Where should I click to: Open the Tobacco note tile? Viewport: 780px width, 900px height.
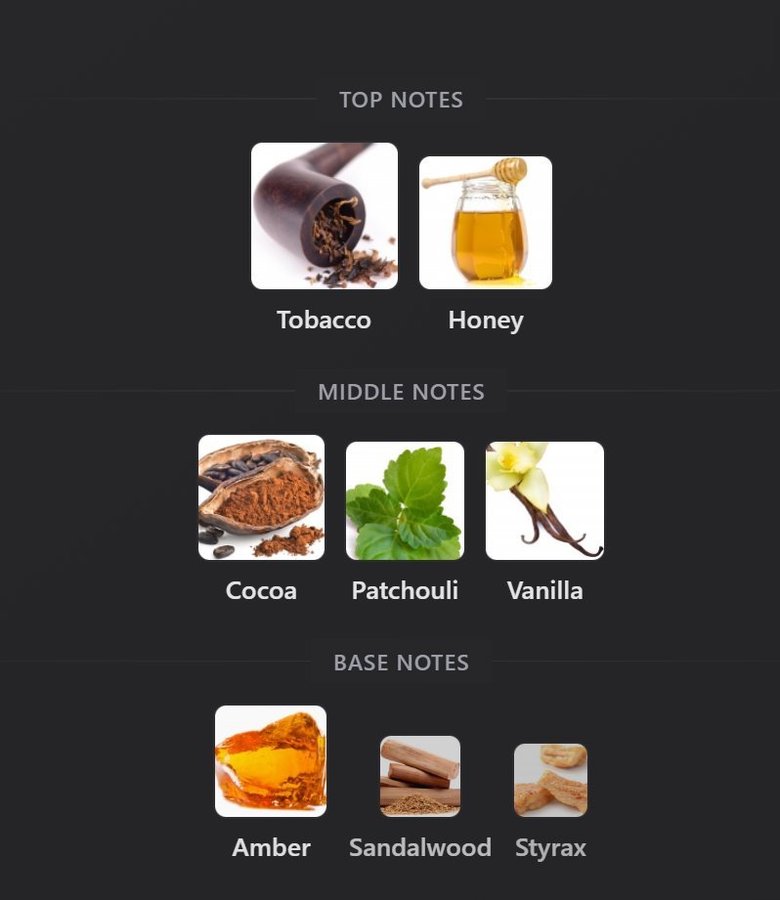(324, 216)
